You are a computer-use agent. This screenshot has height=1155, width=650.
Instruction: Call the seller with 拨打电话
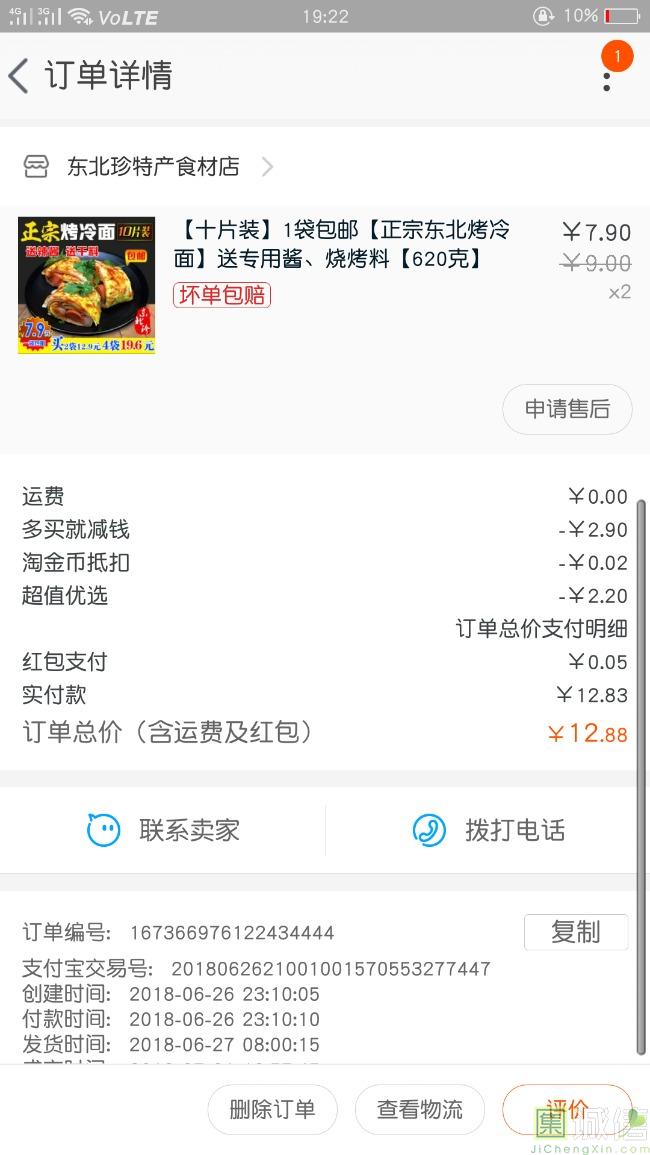pos(488,830)
